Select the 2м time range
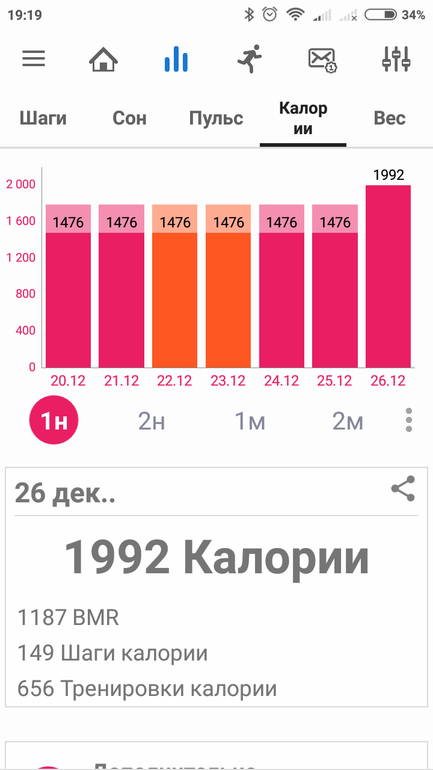Image resolution: width=433 pixels, height=770 pixels. point(348,421)
